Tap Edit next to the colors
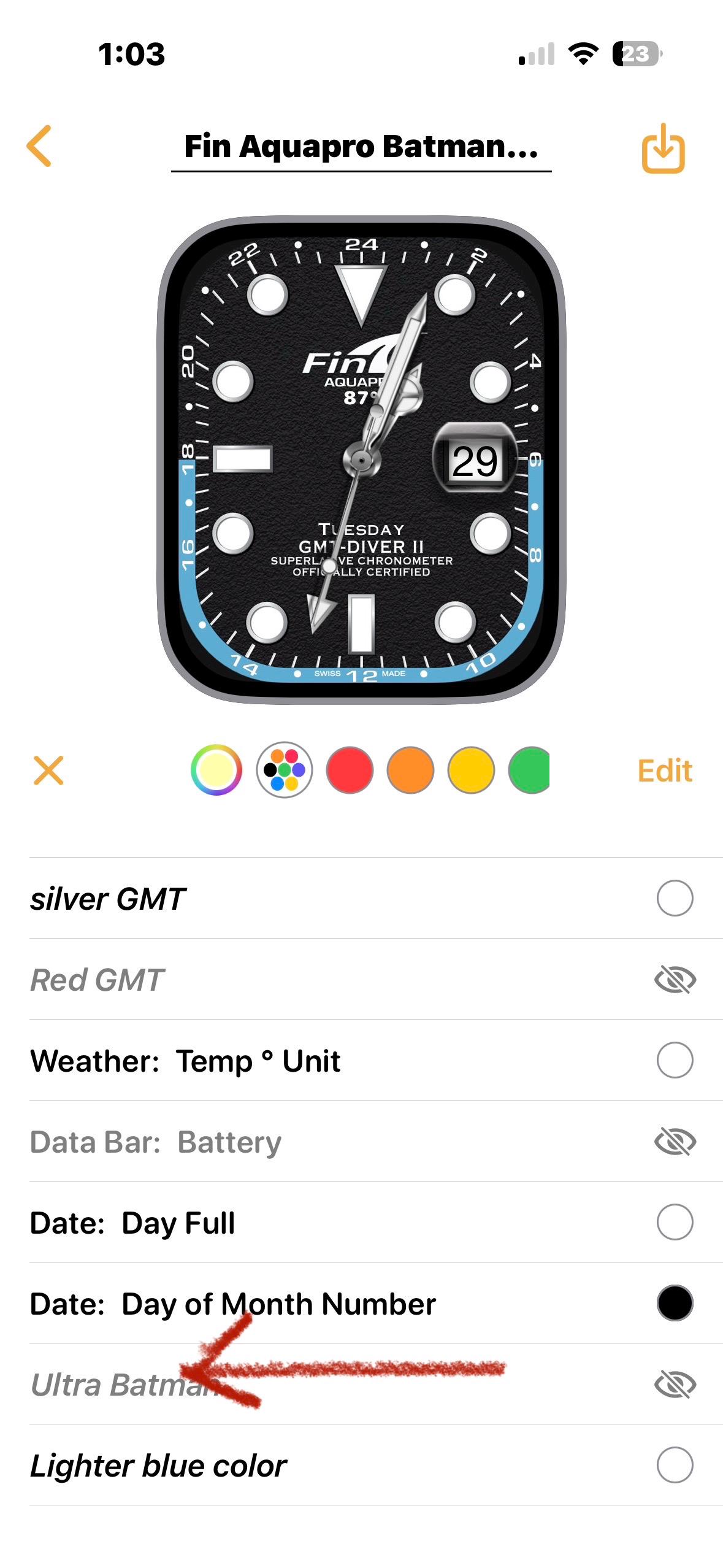Viewport: 723px width, 1568px height. 664,771
